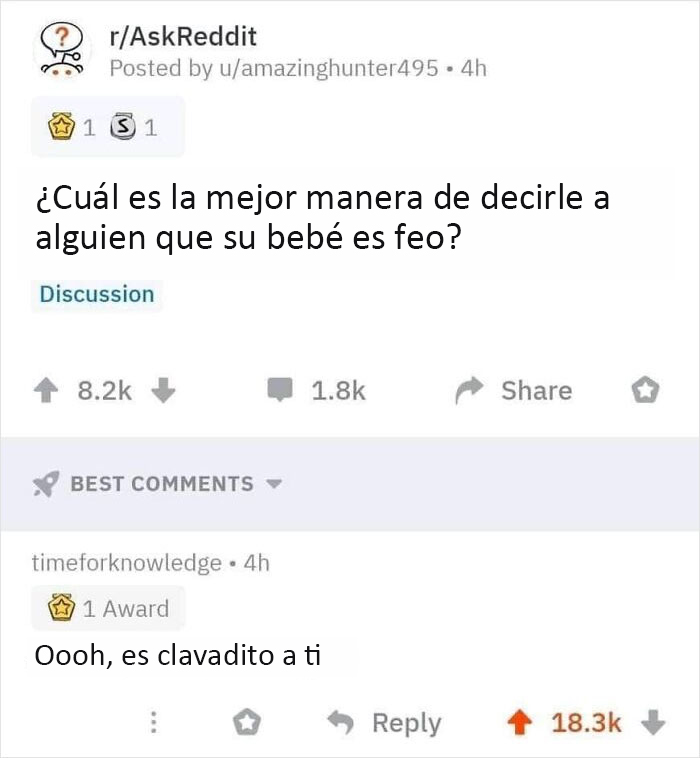Image resolution: width=700 pixels, height=758 pixels.
Task: Open the comment's three-dot overflow menu
Action: (154, 722)
